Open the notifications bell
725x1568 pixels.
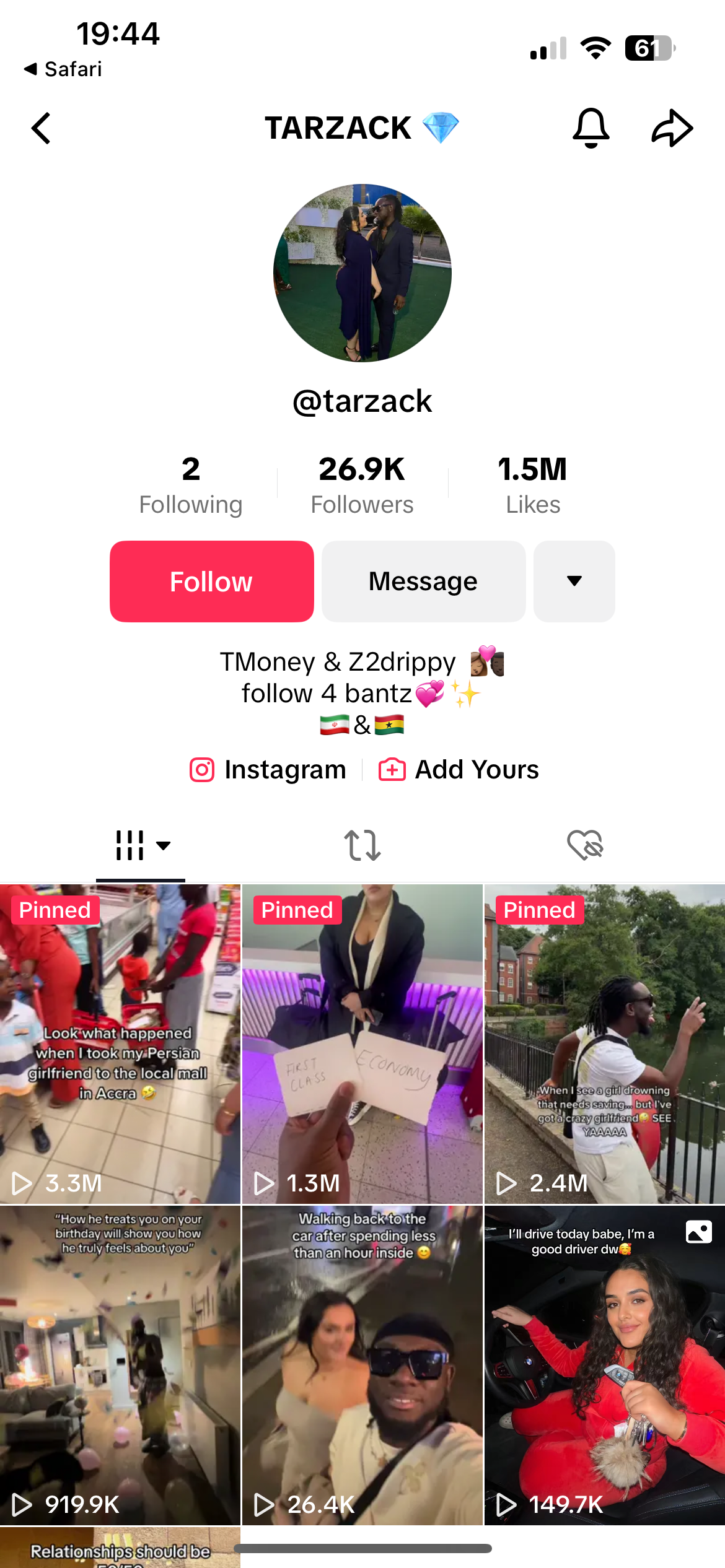[x=591, y=128]
